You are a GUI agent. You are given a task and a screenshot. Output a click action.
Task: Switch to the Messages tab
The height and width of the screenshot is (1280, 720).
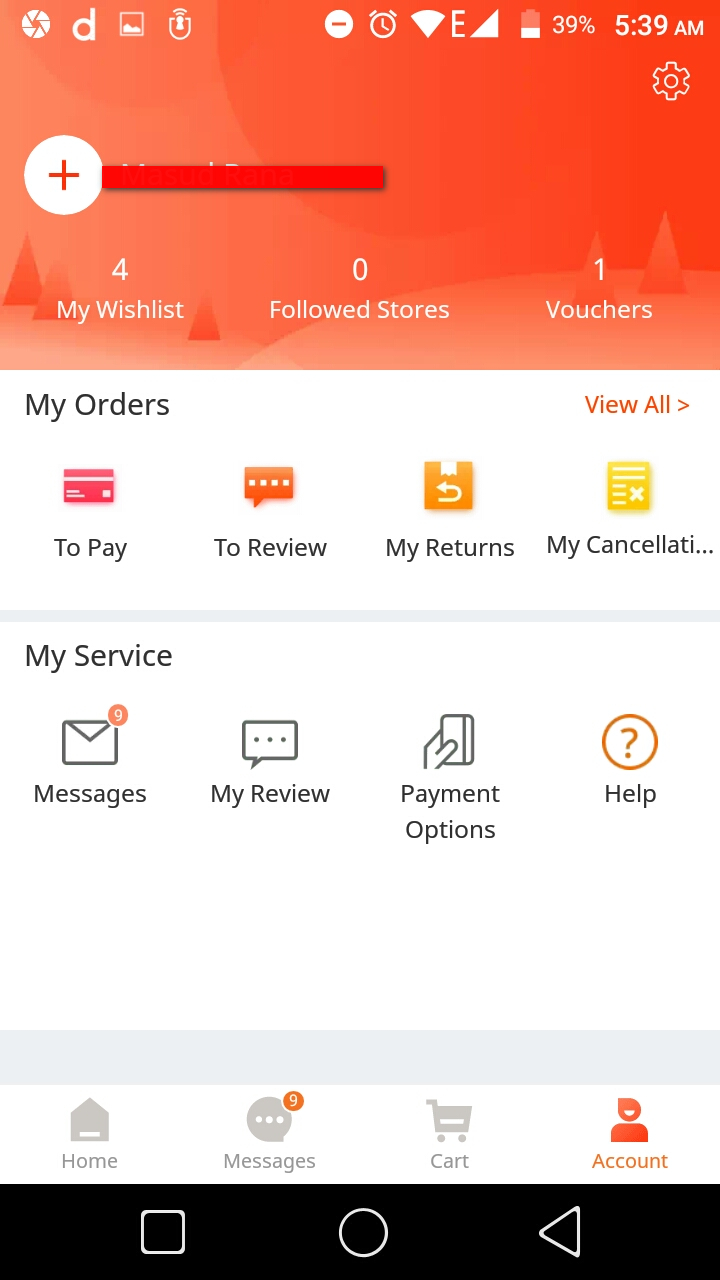click(270, 1135)
